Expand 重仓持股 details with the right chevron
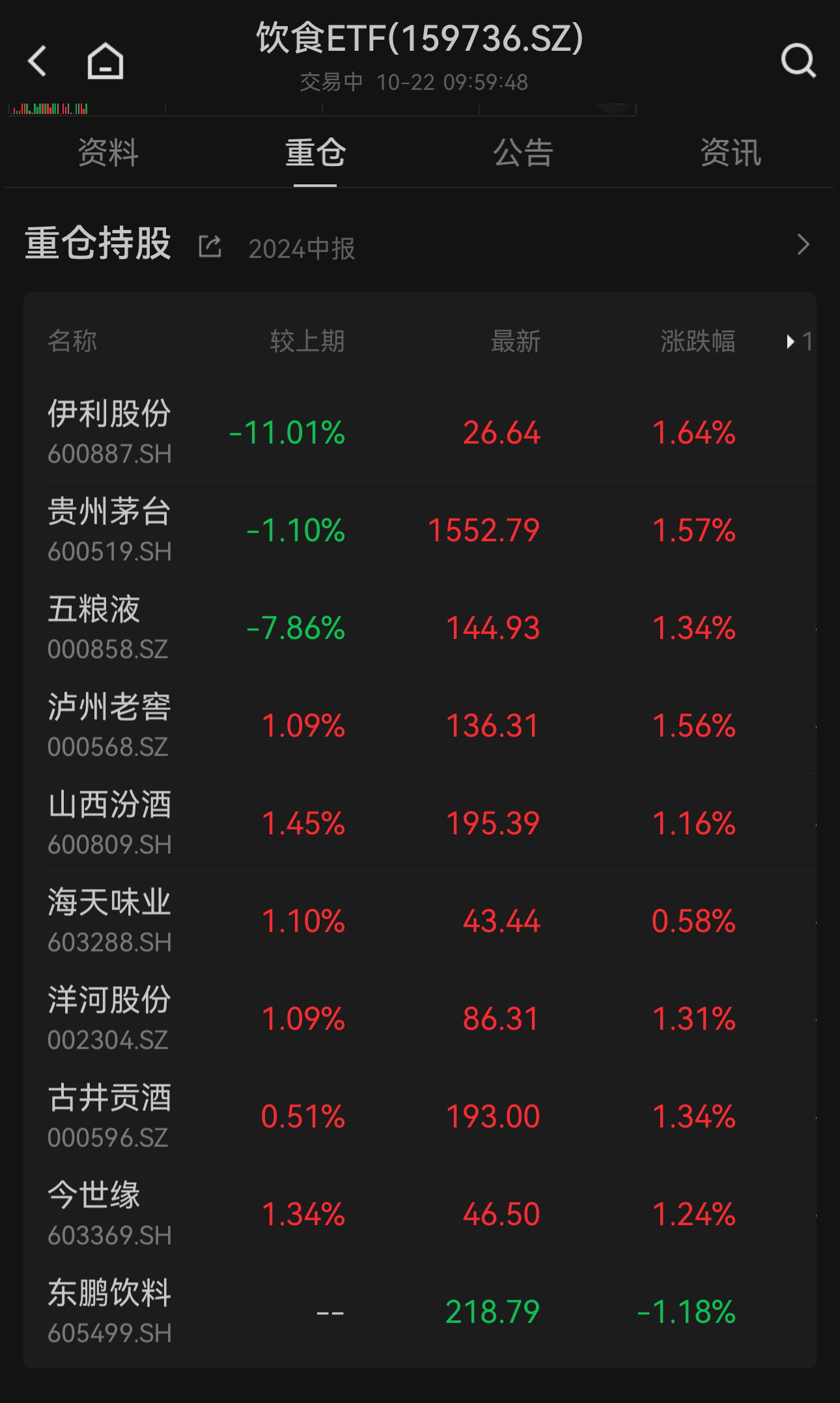Image resolution: width=840 pixels, height=1403 pixels. point(804,245)
